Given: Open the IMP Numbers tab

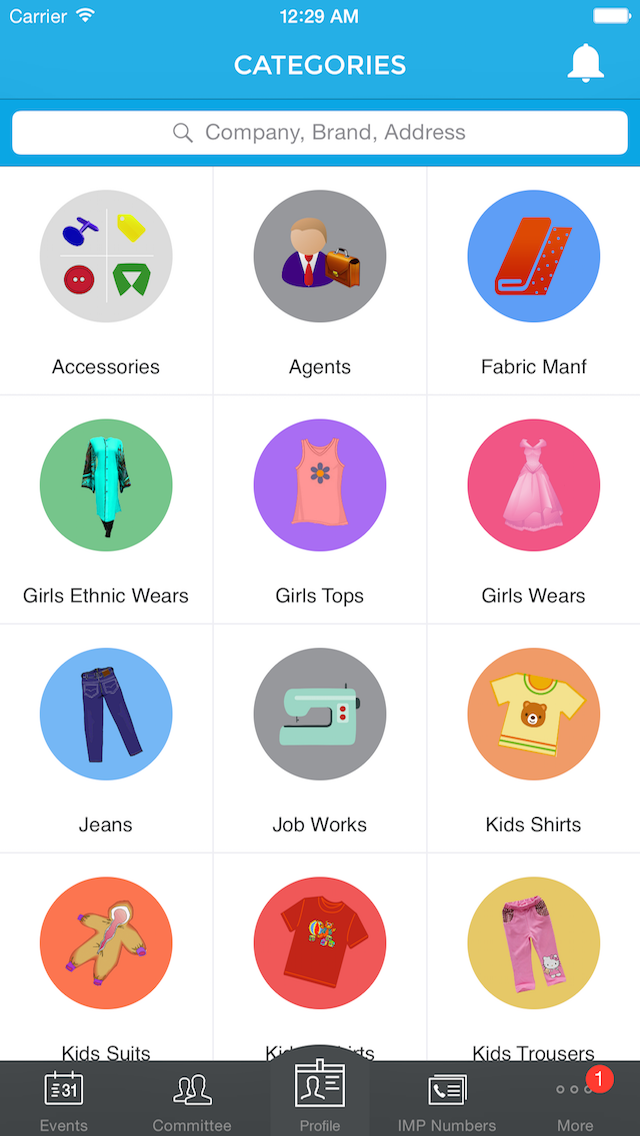Looking at the screenshot, I should (447, 1100).
